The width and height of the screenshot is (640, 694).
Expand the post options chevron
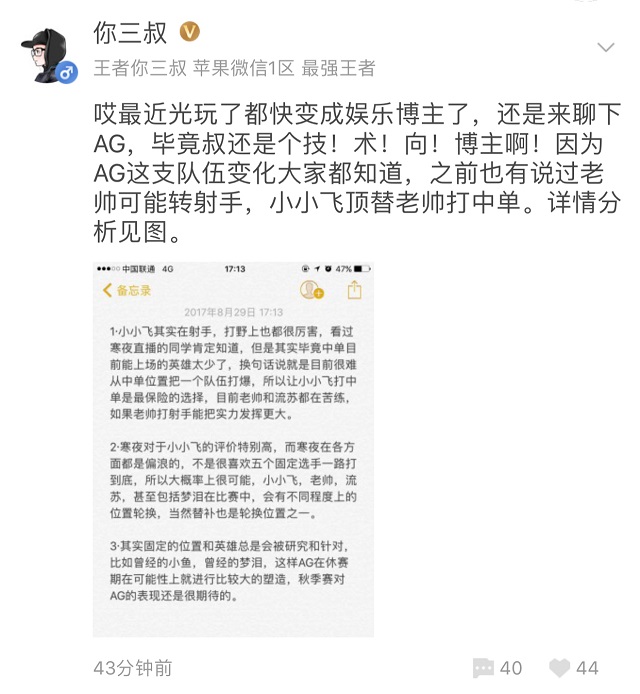click(x=606, y=47)
